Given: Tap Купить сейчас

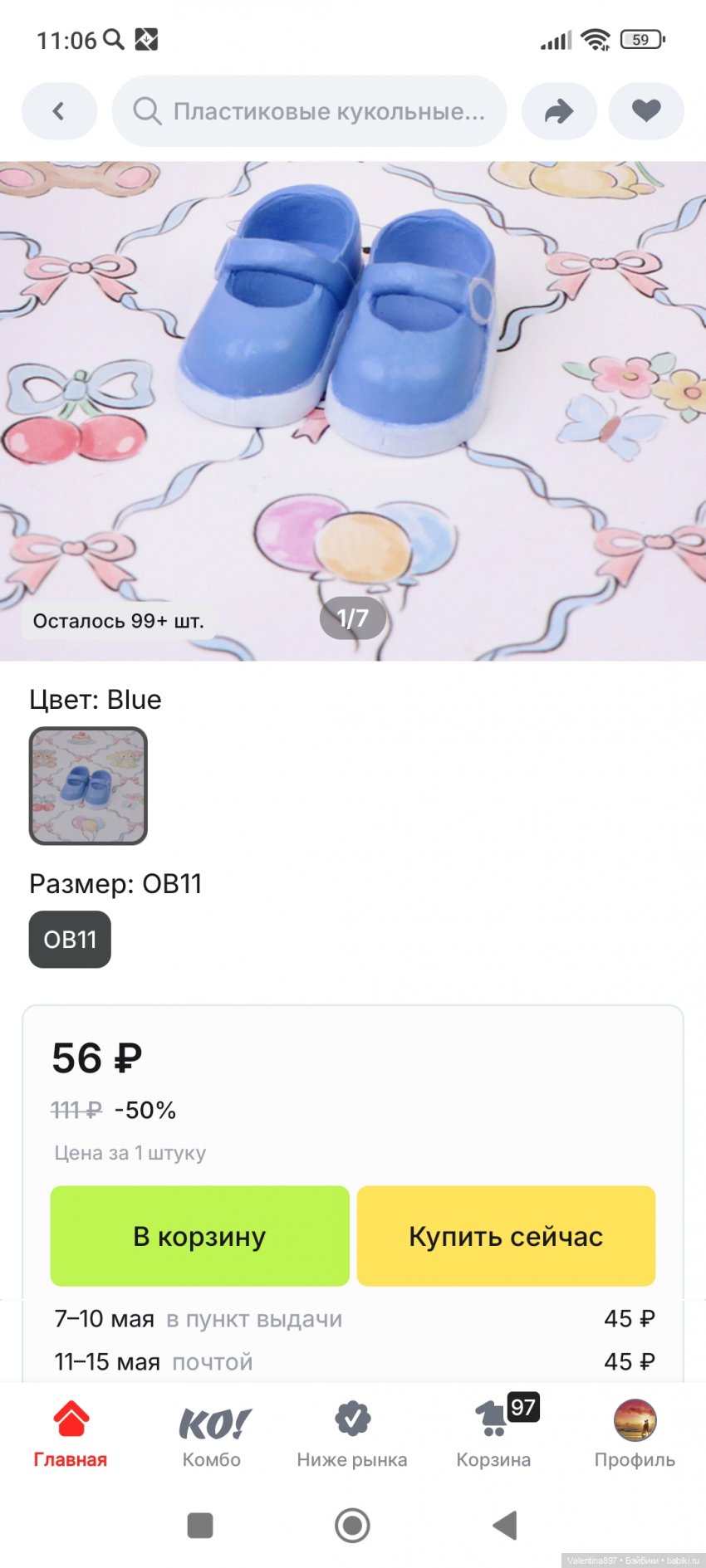Looking at the screenshot, I should pos(506,1235).
